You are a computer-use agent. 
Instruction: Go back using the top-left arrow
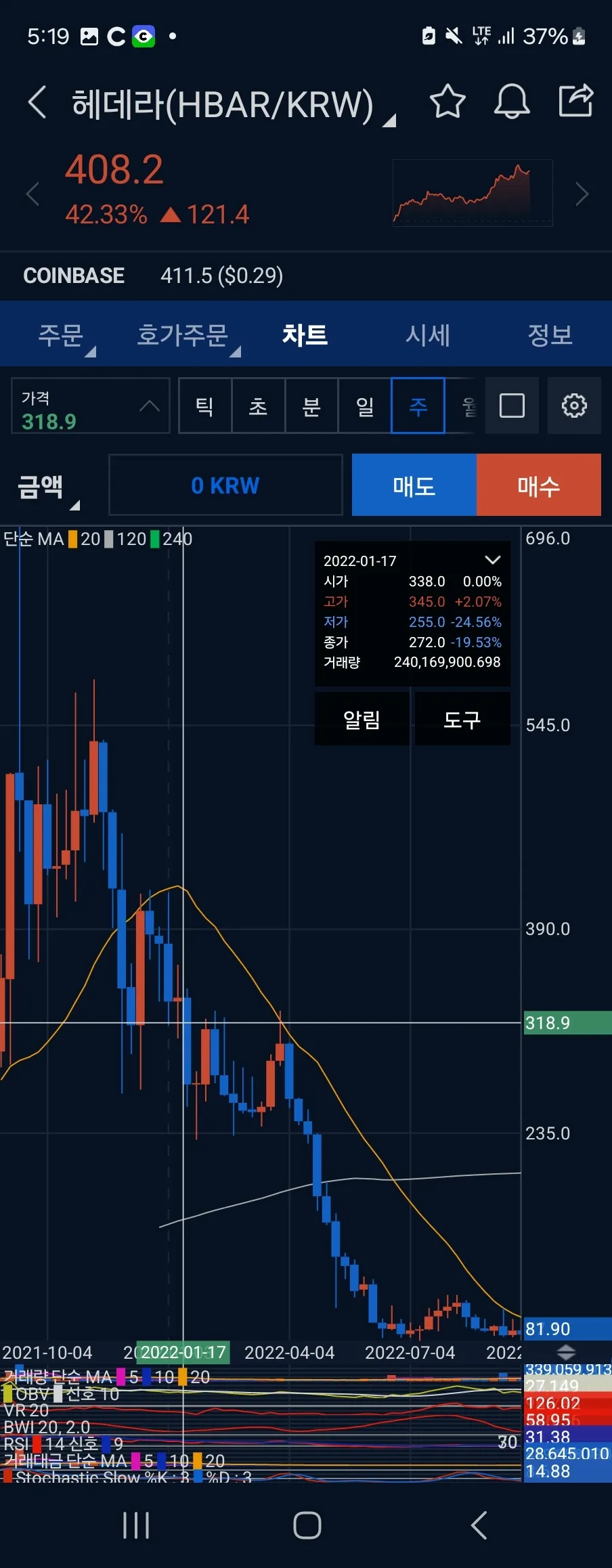coord(37,102)
